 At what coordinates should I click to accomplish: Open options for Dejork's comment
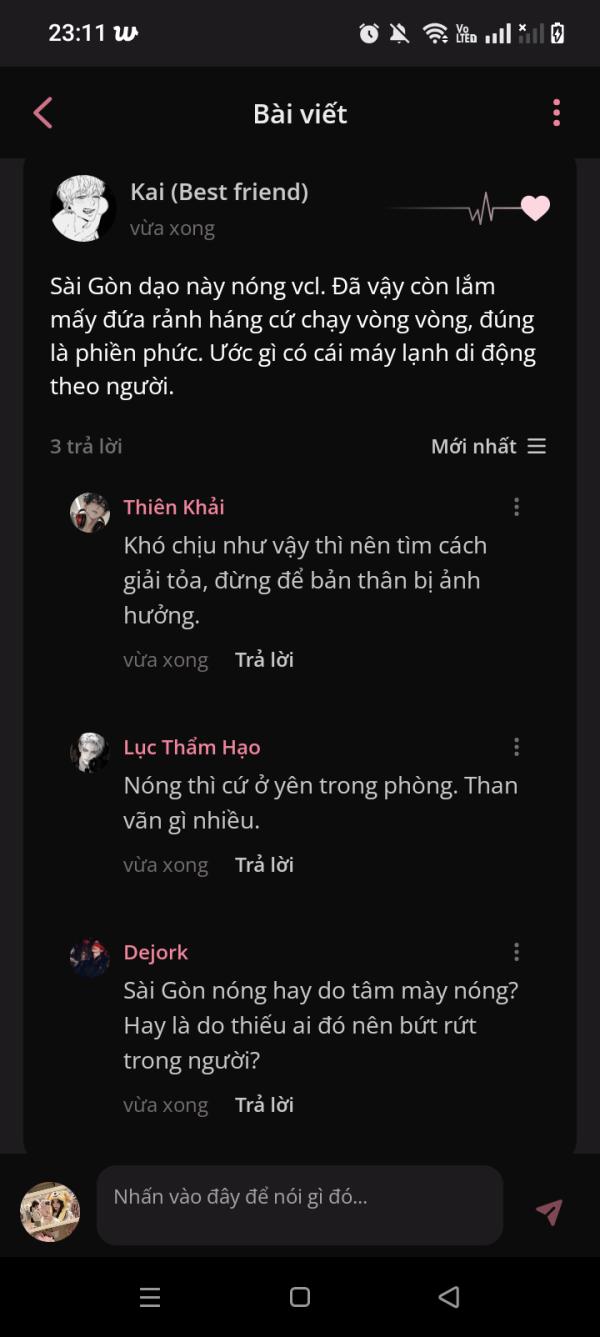point(516,952)
